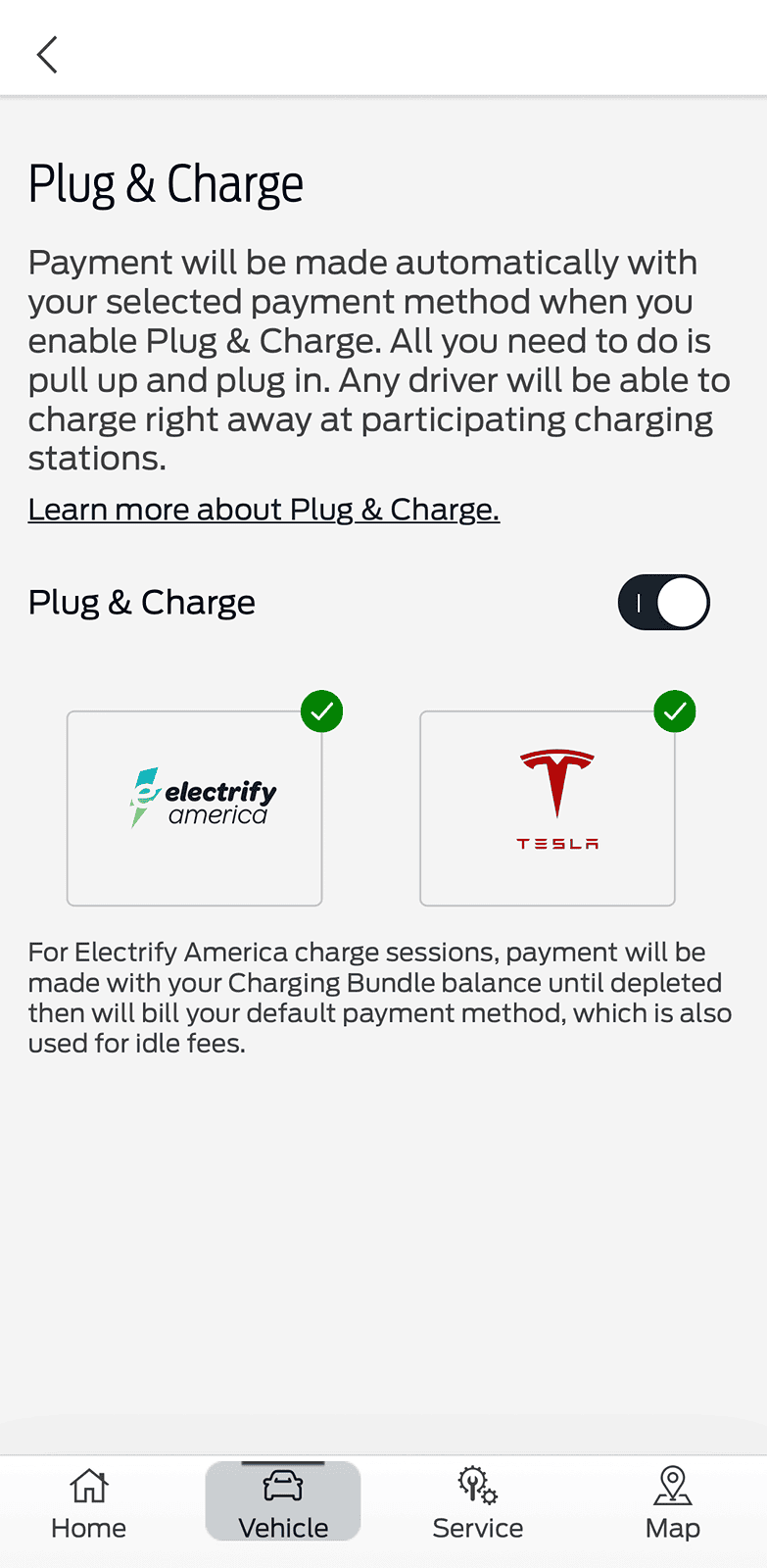Open Learn more about Plug & Charge link

pos(264,510)
